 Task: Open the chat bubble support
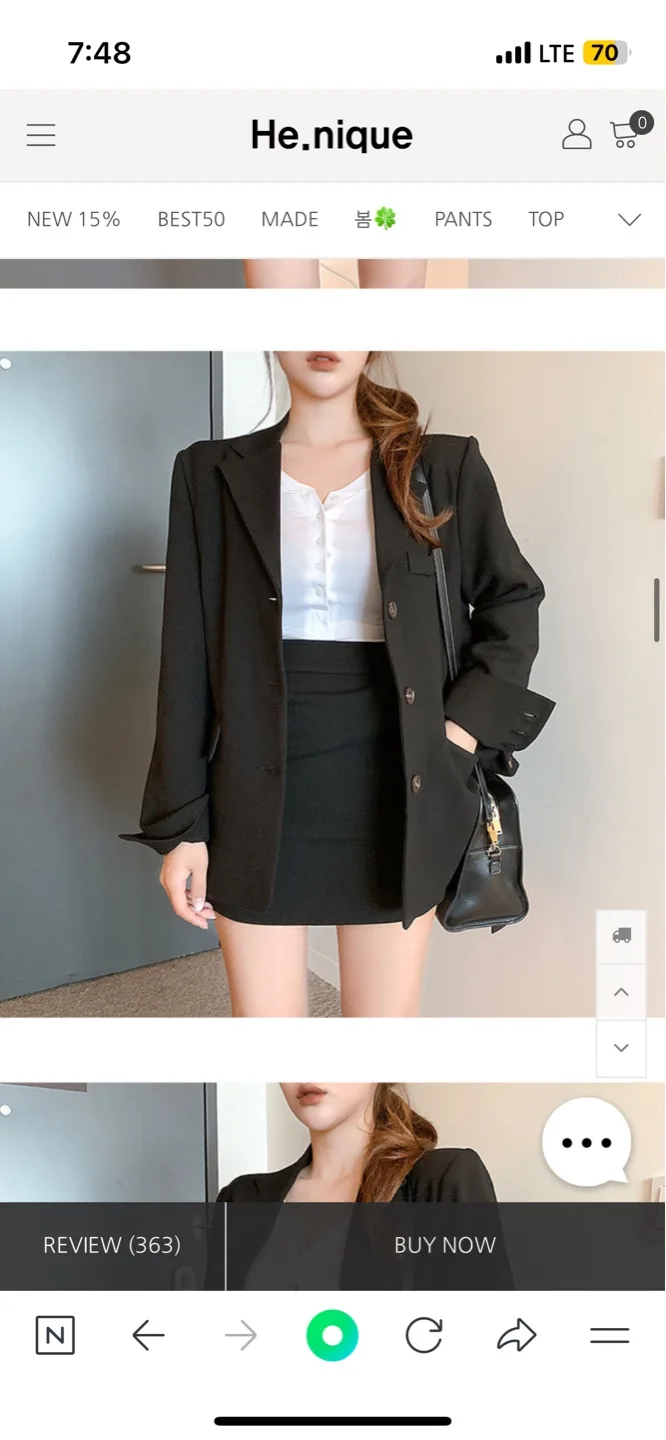tap(586, 1143)
